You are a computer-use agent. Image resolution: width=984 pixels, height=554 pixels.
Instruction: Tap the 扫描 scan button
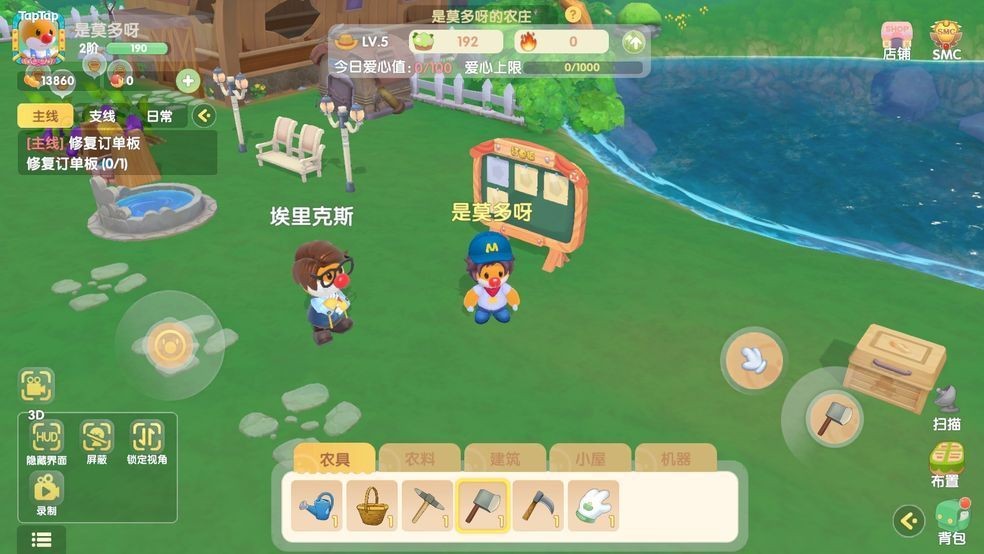coord(946,406)
